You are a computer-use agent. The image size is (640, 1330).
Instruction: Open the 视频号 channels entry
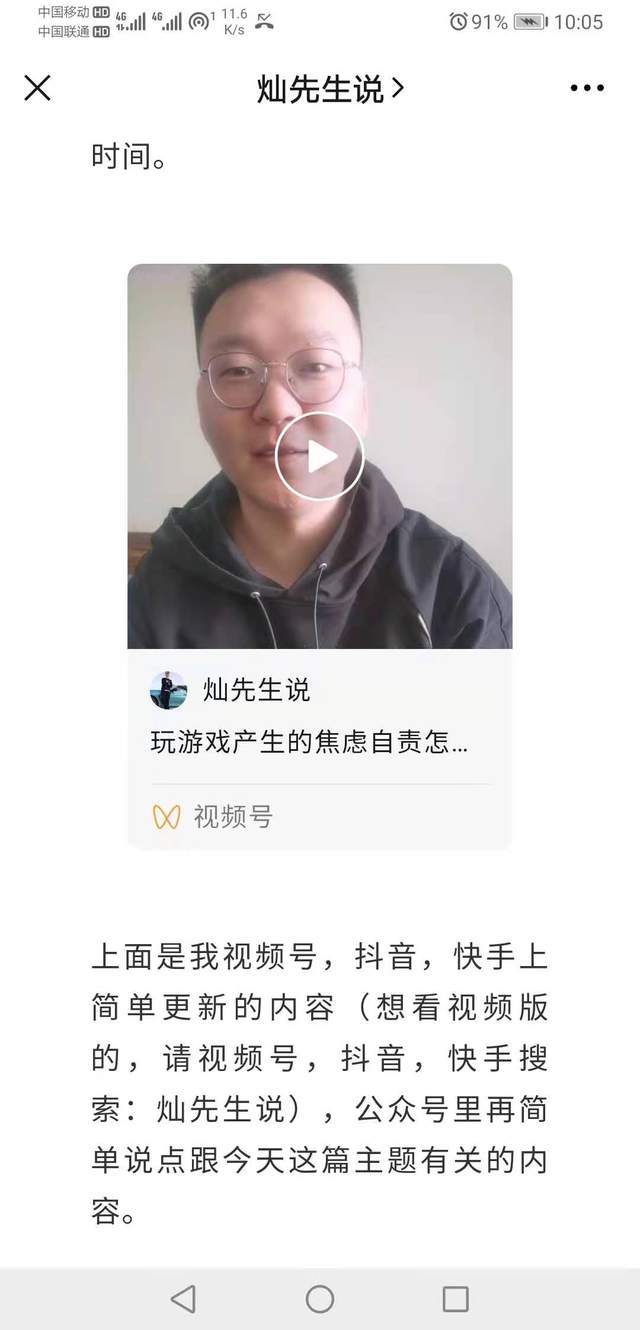tap(213, 817)
